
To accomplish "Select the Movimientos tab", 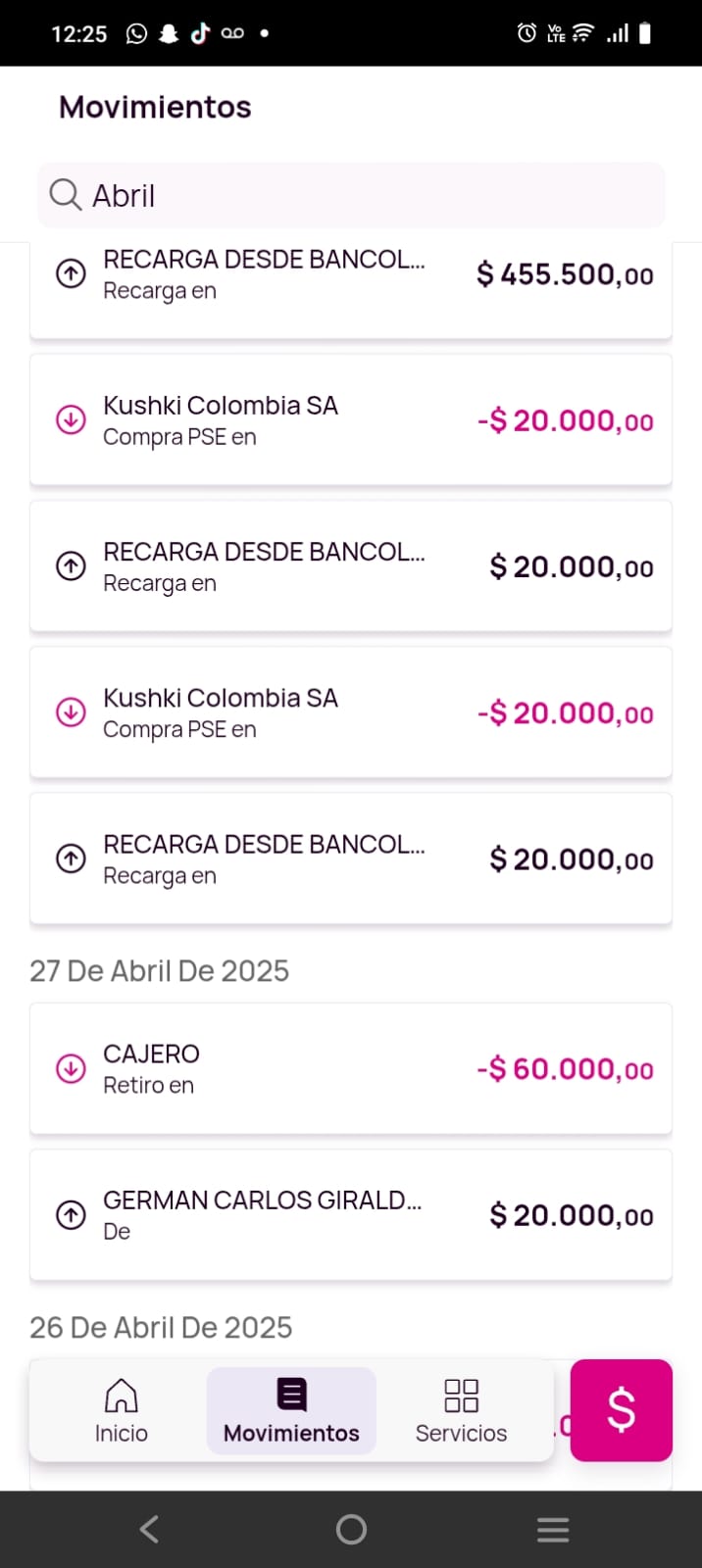I will pyautogui.click(x=291, y=1411).
